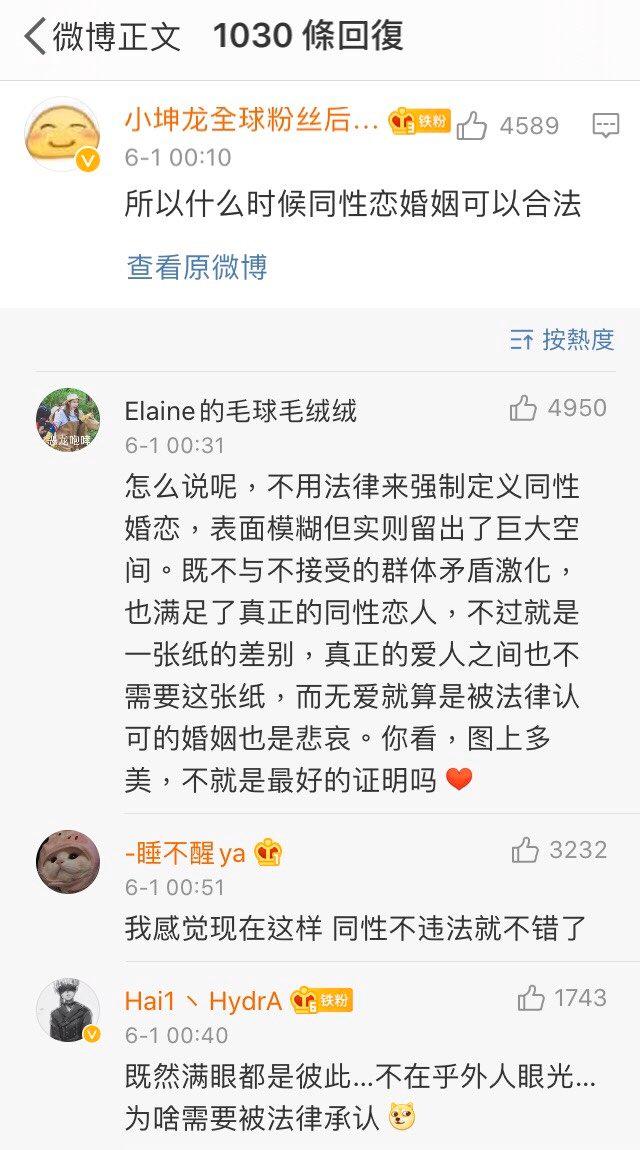View Elaine的毛球毛绒绒's profile avatar

tap(68, 420)
